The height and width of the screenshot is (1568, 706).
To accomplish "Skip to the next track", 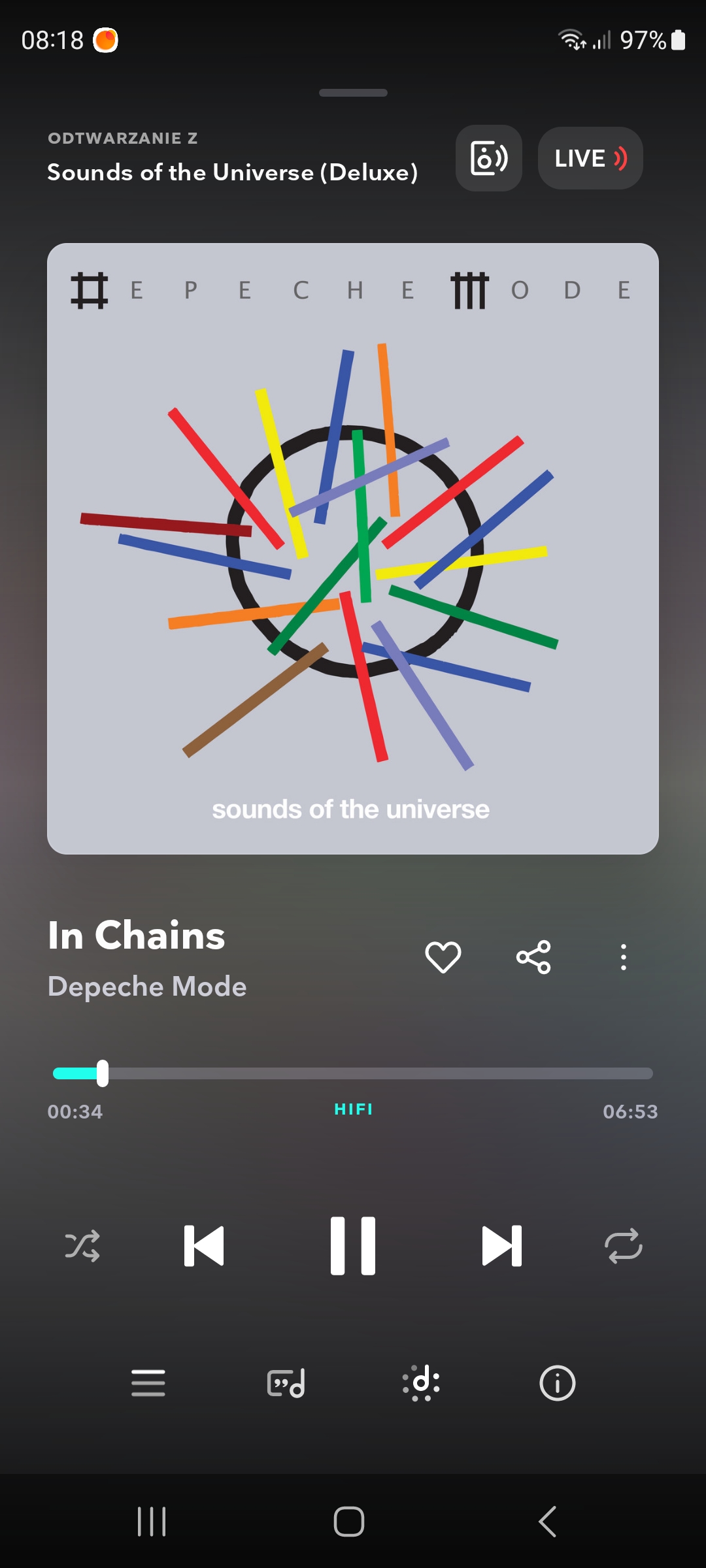I will click(x=501, y=1246).
